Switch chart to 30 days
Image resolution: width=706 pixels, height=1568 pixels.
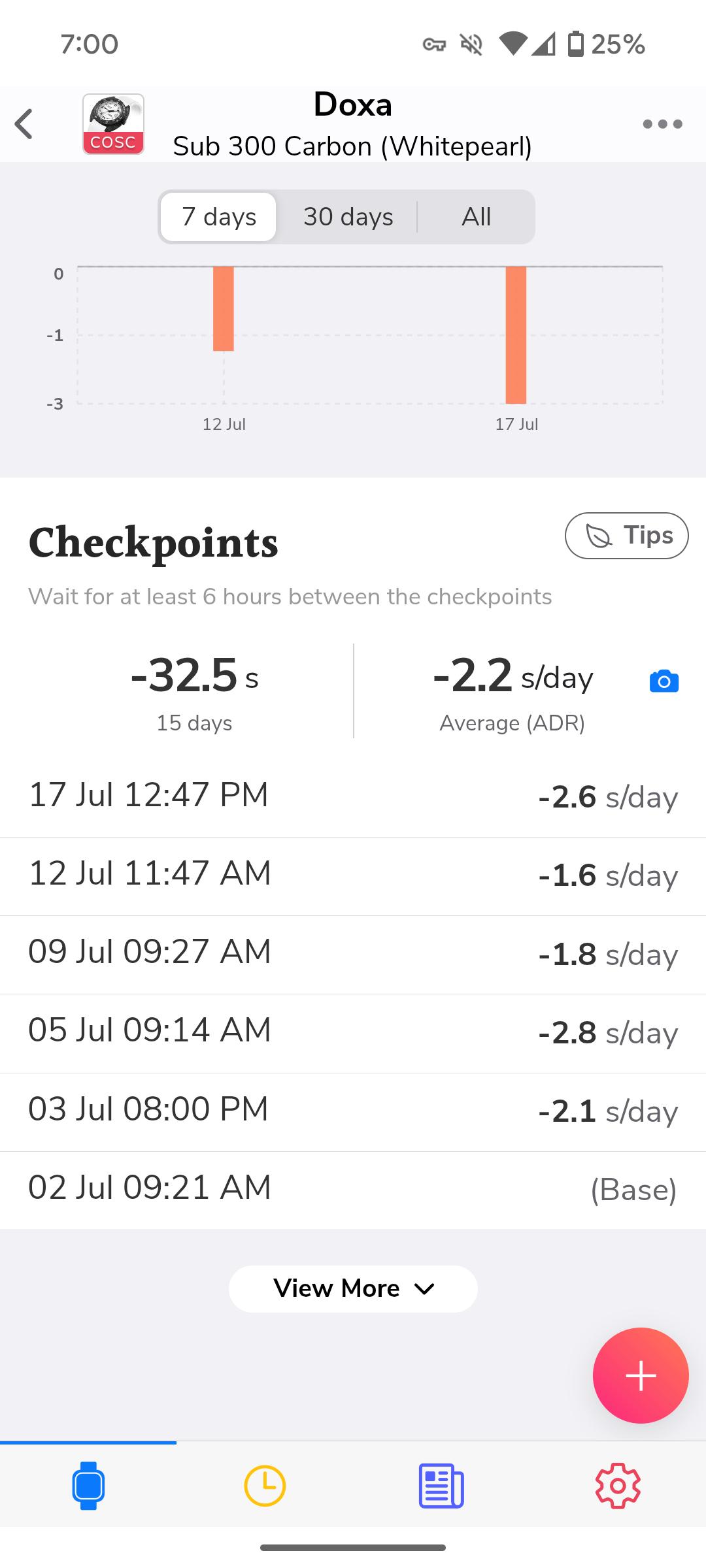pos(348,217)
